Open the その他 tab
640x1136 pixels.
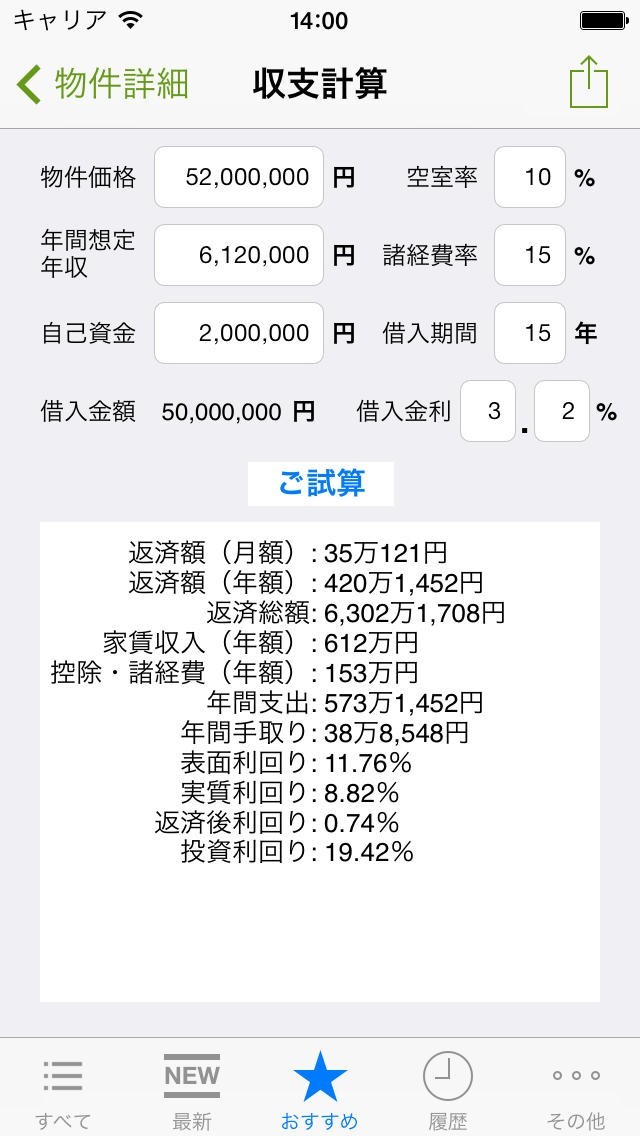[576, 1089]
